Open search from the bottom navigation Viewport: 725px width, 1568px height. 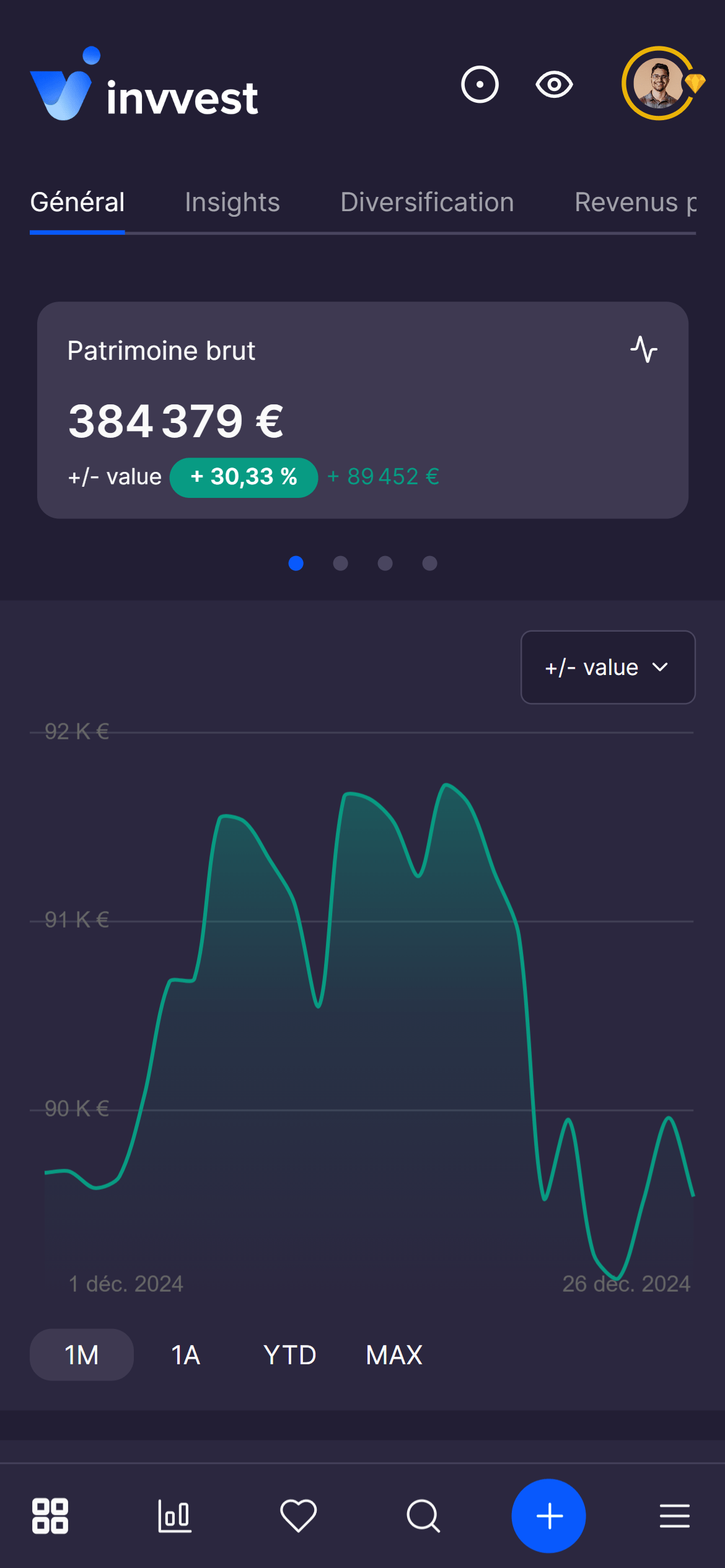[423, 1516]
